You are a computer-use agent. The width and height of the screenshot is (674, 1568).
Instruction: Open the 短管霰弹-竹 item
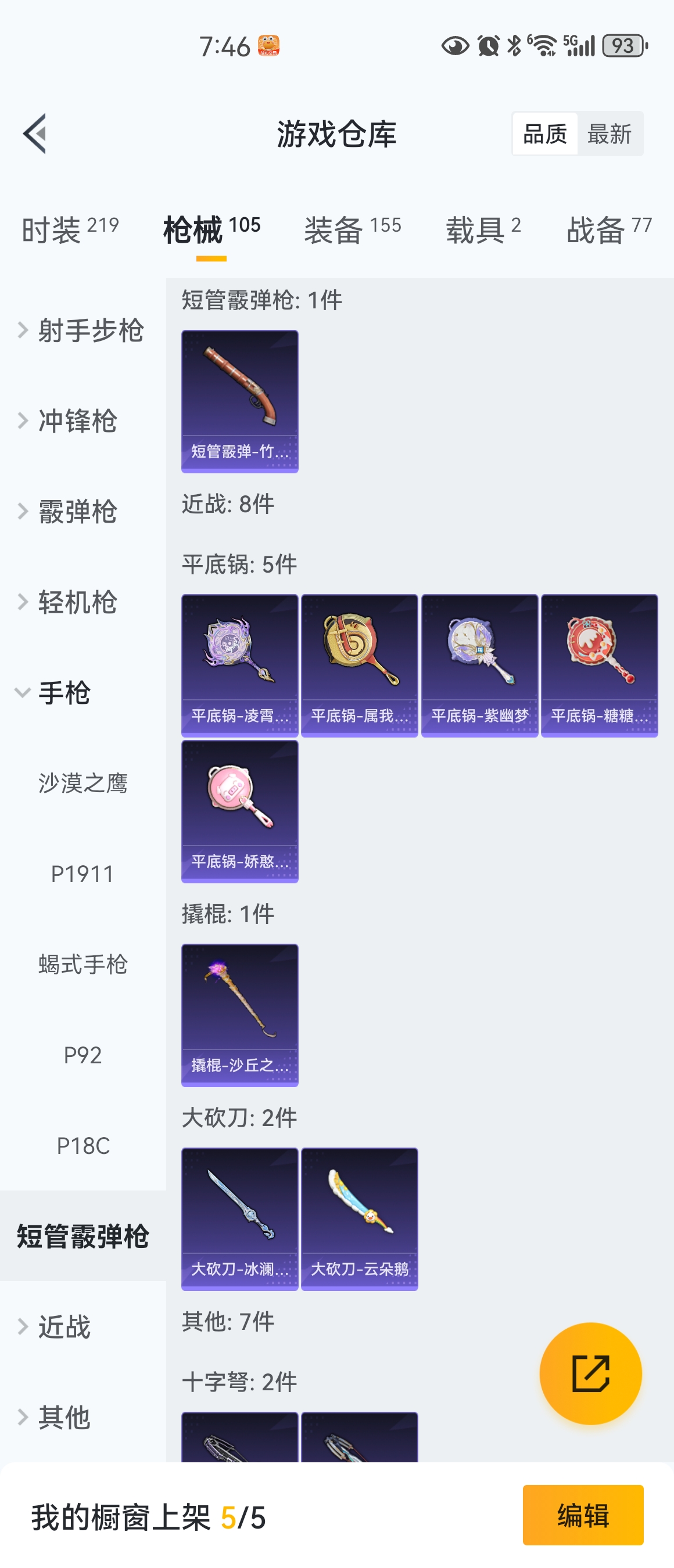tap(240, 401)
